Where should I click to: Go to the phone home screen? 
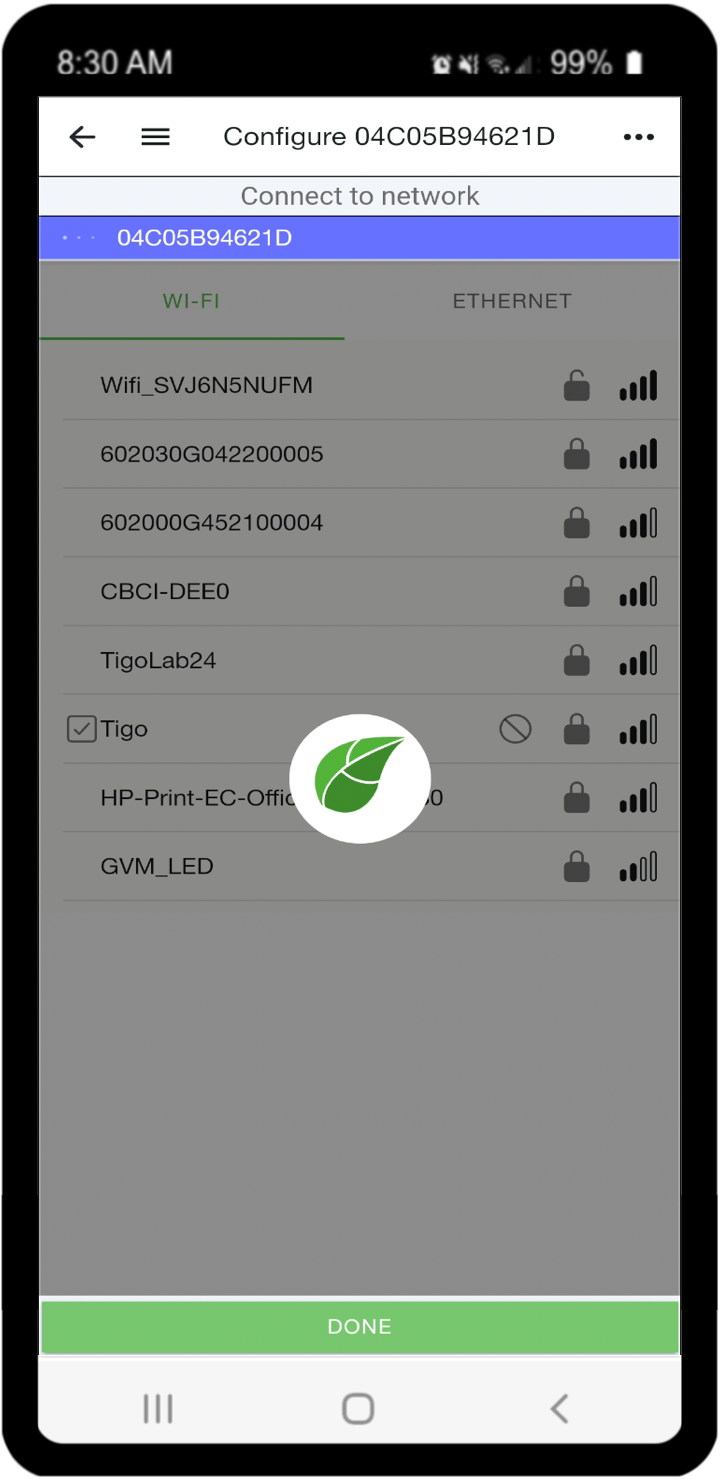(x=358, y=1409)
